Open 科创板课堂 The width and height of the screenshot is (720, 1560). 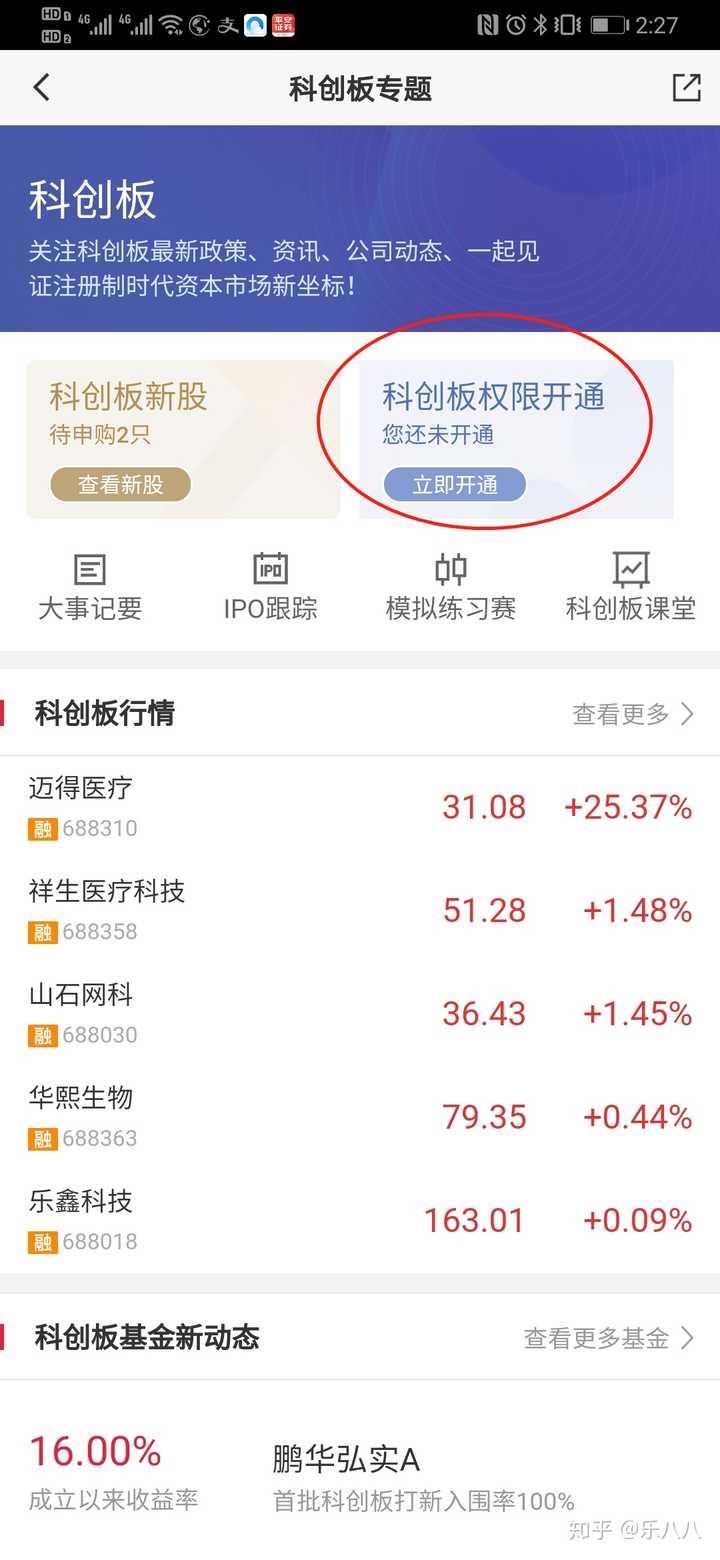click(x=631, y=586)
